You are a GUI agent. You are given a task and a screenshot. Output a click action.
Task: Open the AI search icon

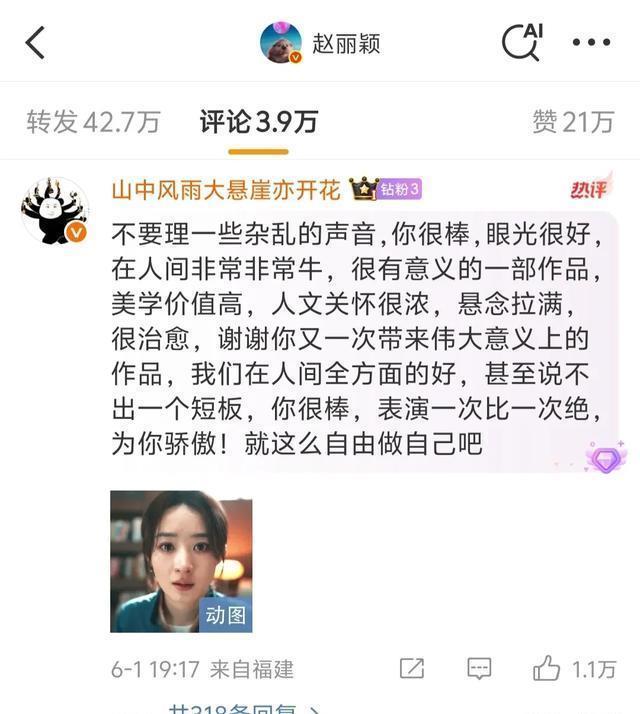521,43
